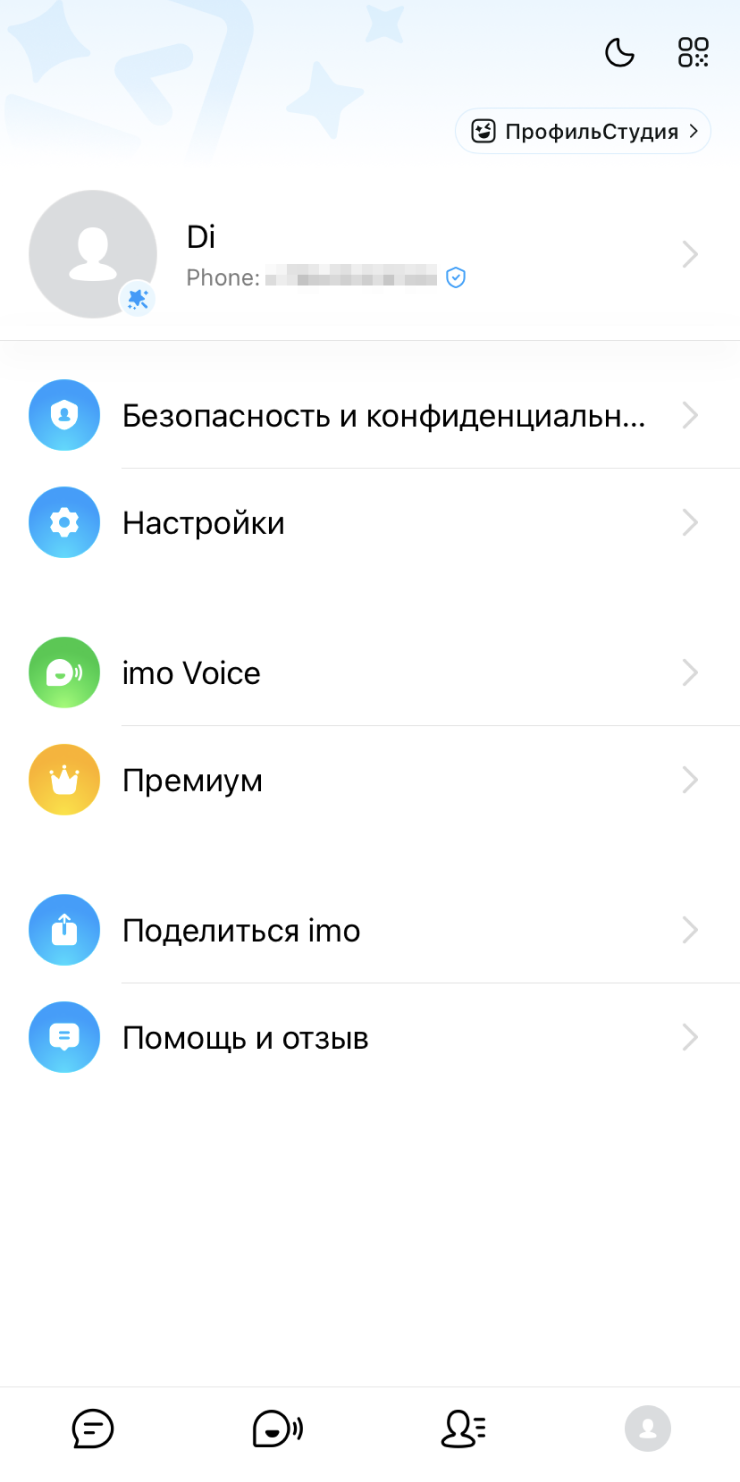The image size is (740, 1482).
Task: Select the profile tab in bottom bar
Action: coord(648,1428)
